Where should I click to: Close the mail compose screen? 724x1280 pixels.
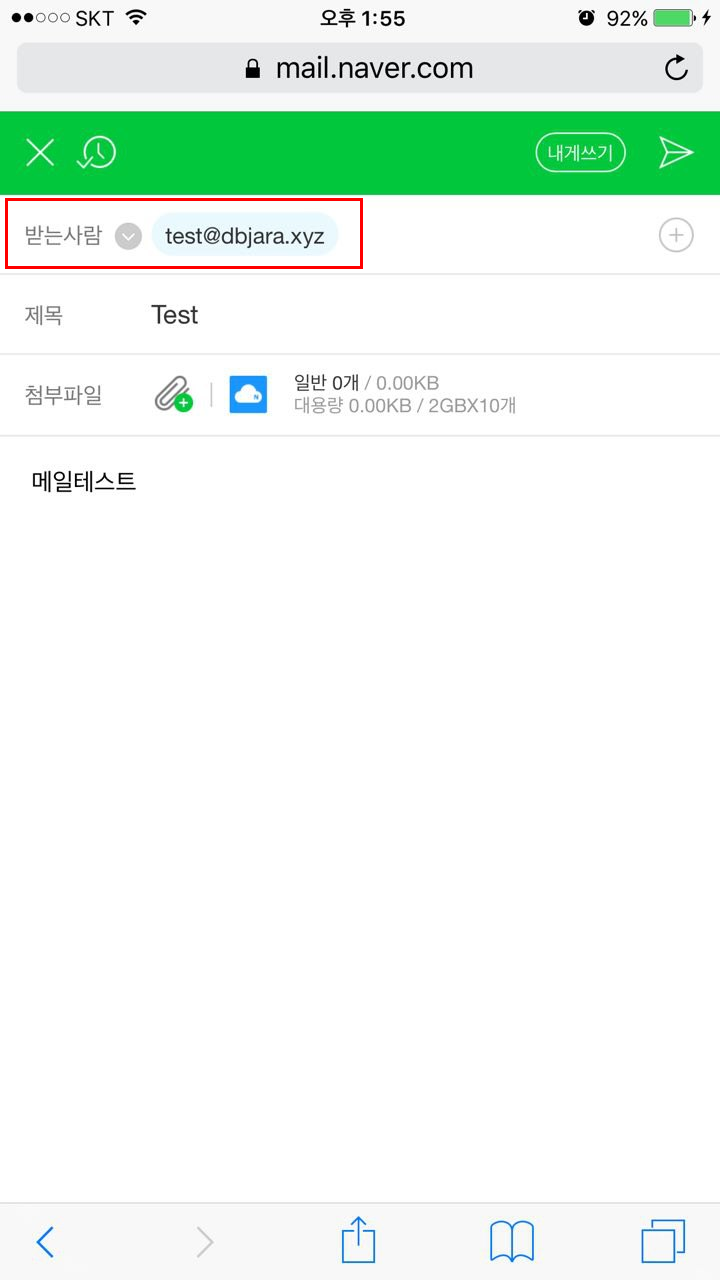(x=40, y=153)
